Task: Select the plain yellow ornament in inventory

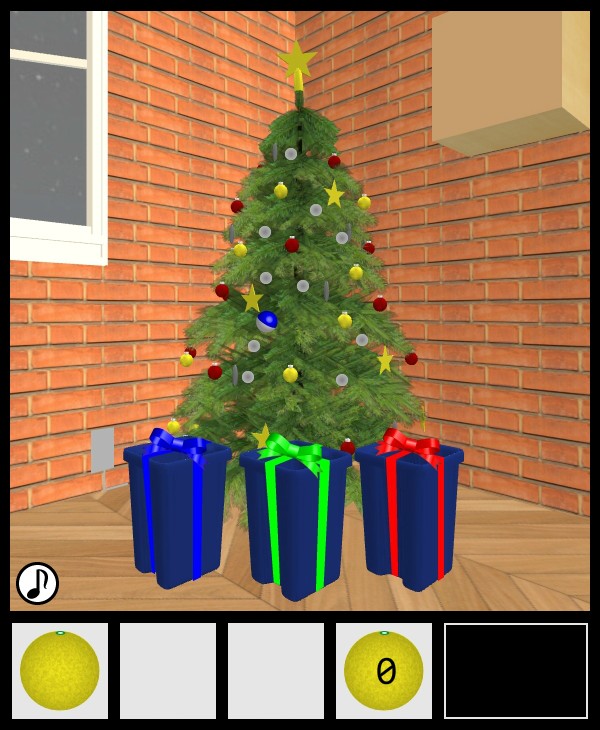Action: point(60,671)
